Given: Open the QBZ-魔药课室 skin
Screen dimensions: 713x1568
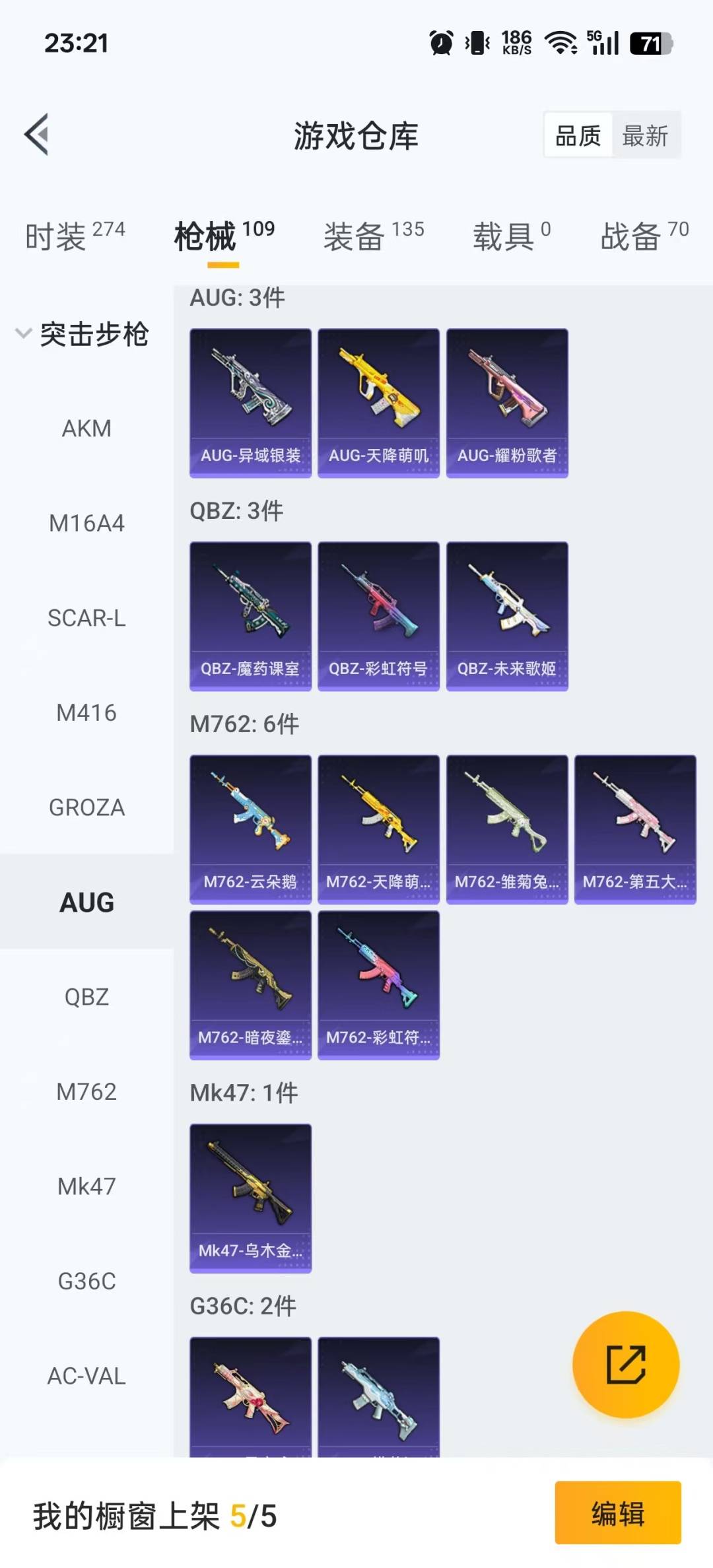Looking at the screenshot, I should (x=250, y=616).
